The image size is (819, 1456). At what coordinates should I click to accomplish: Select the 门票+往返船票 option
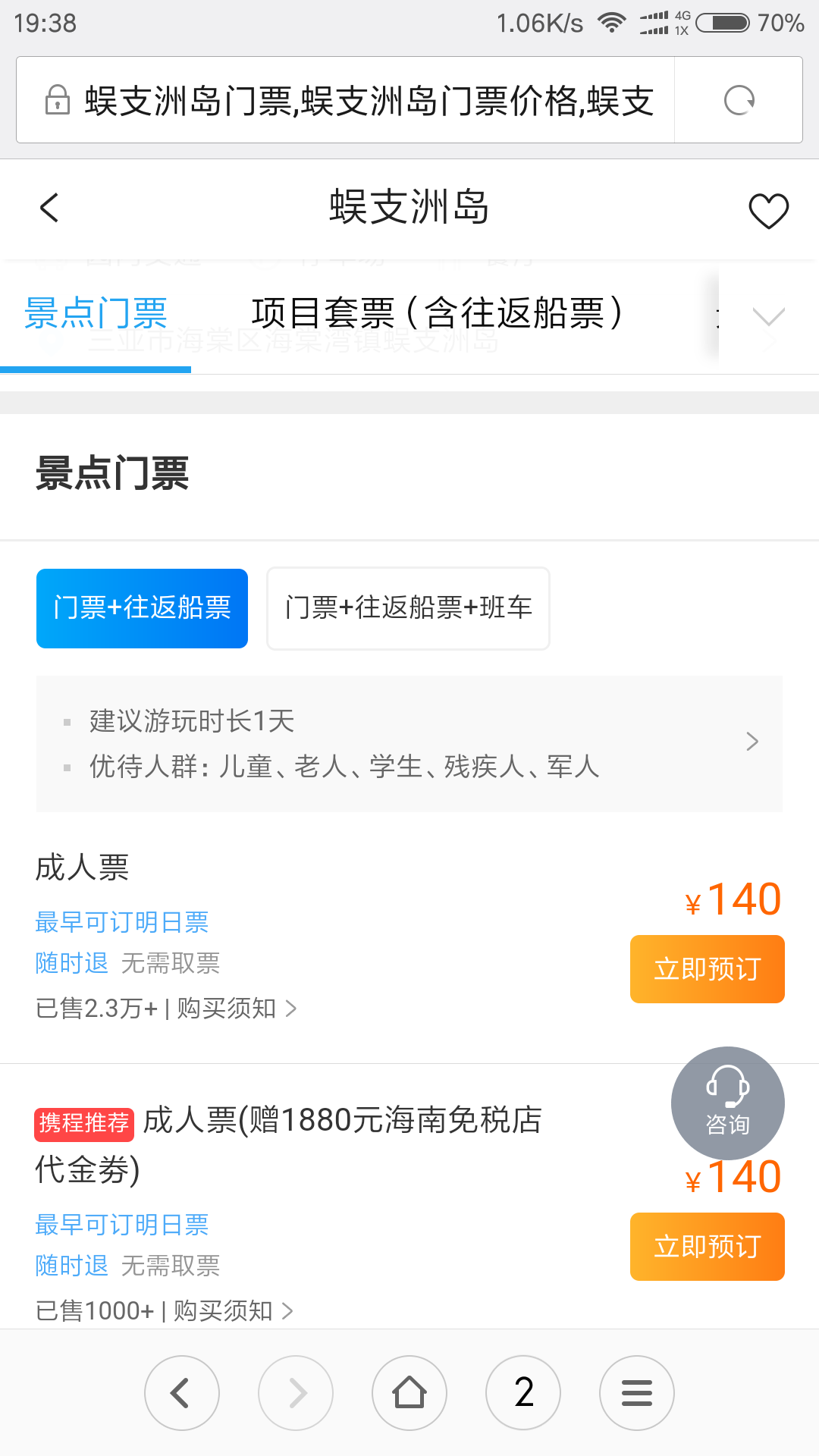(142, 608)
